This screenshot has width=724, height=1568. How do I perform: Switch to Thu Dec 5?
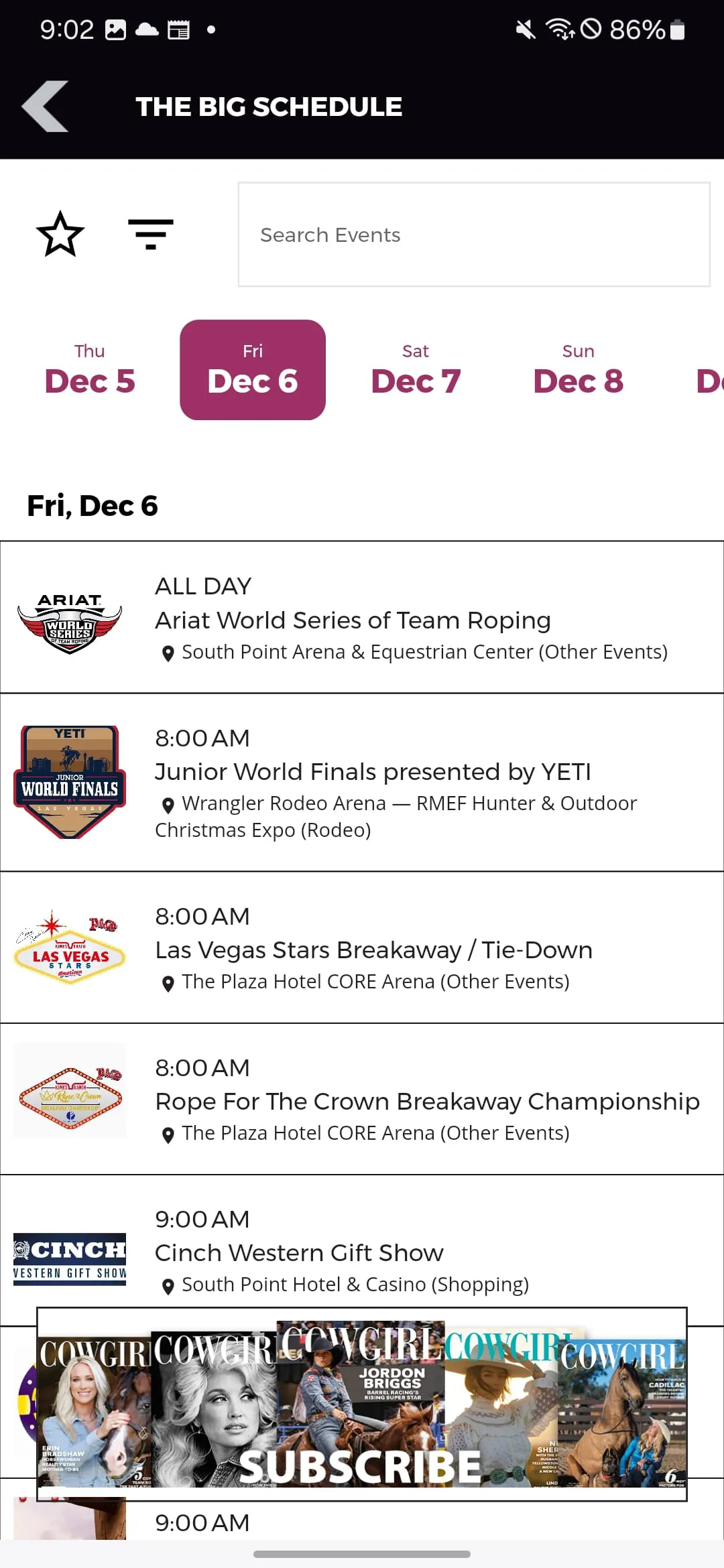[90, 370]
